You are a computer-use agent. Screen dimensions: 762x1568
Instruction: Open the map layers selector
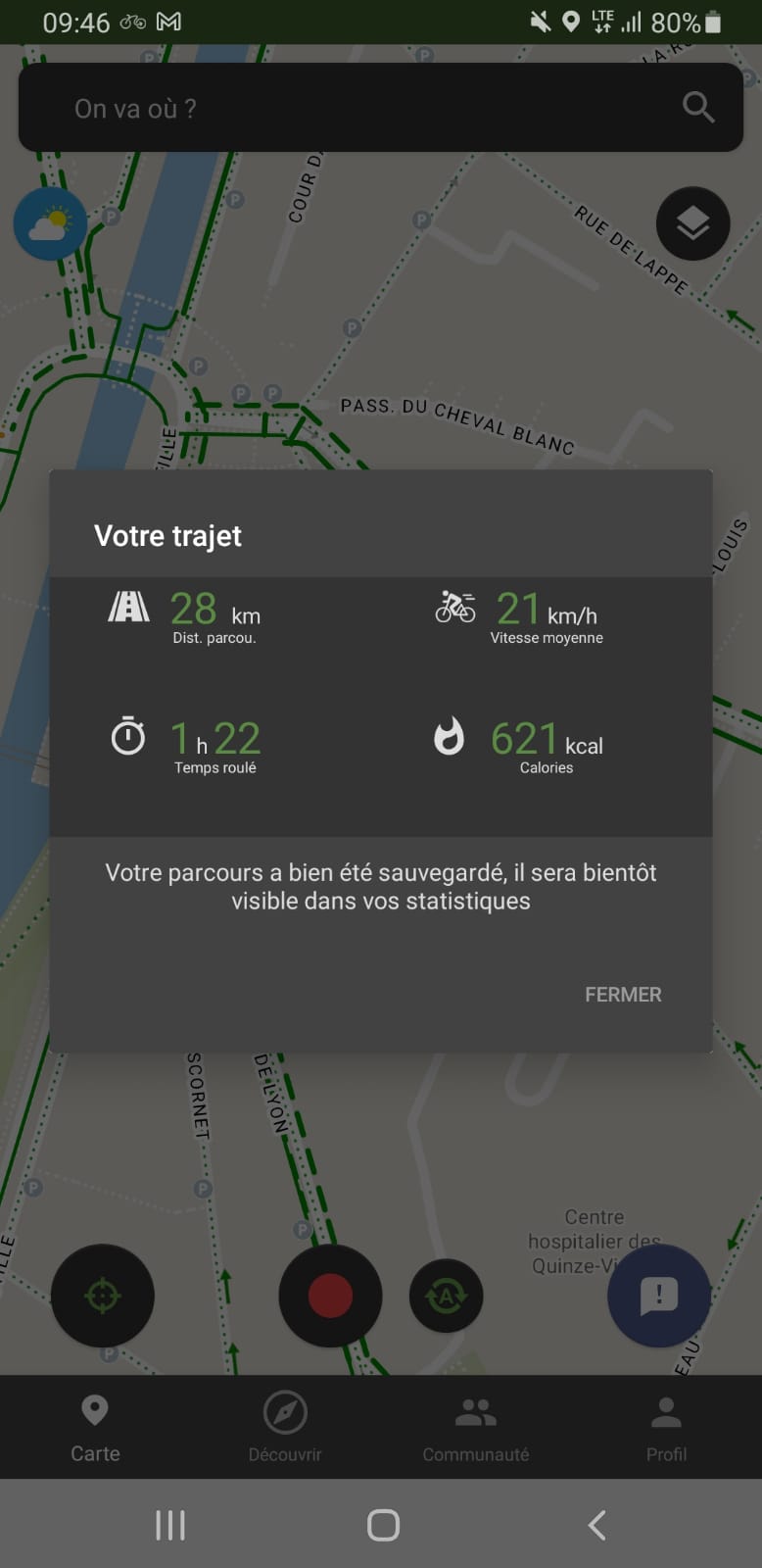(692, 223)
